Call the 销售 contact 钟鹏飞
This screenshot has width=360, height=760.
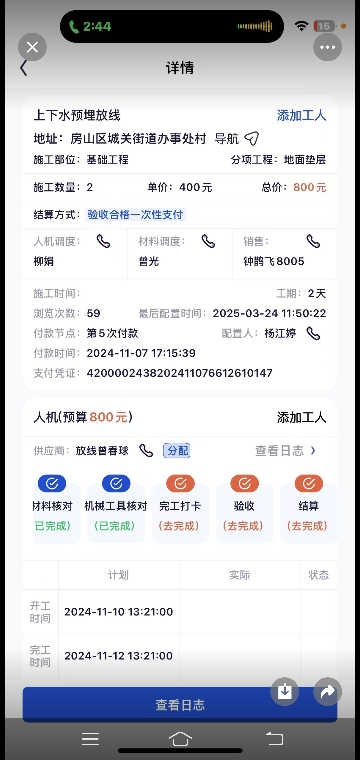click(313, 241)
